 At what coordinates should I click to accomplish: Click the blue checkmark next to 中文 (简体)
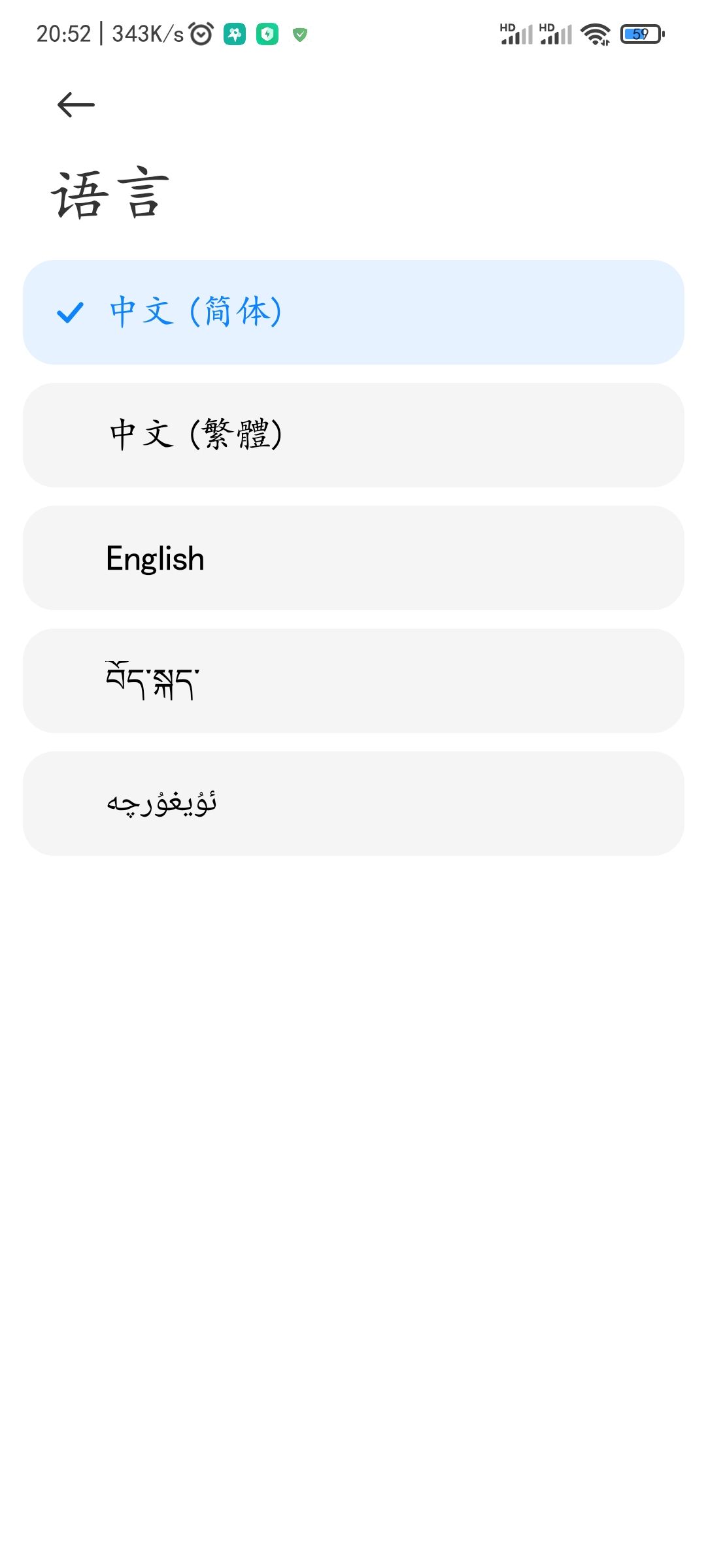69,312
